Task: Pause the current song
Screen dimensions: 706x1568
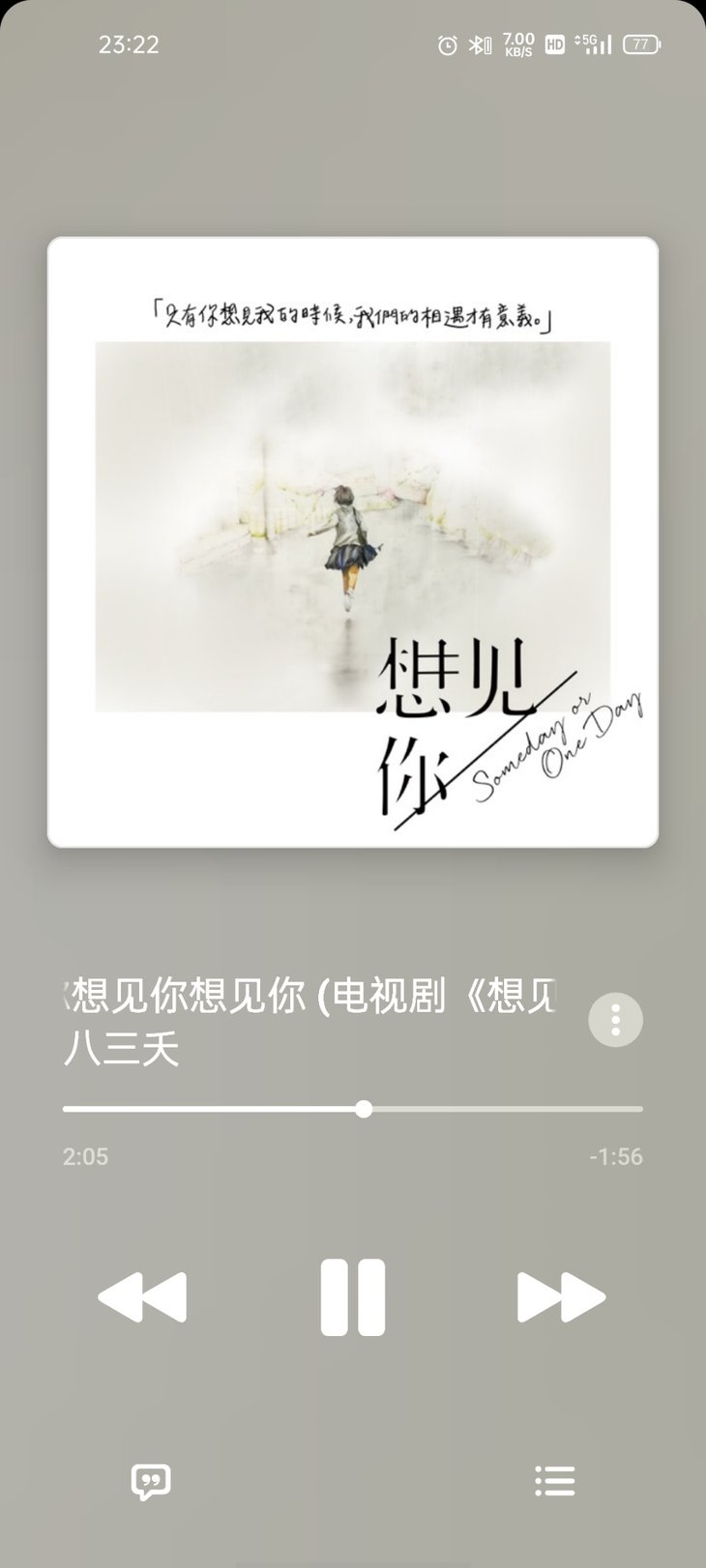Action: click(353, 1297)
